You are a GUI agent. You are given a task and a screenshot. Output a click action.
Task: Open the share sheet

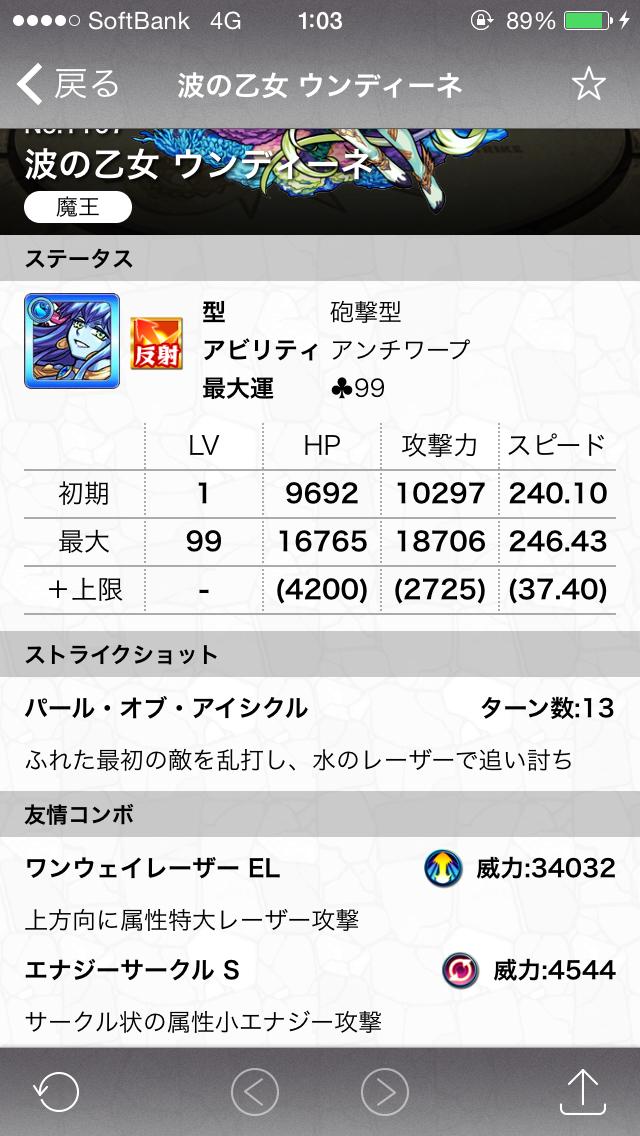click(583, 1090)
